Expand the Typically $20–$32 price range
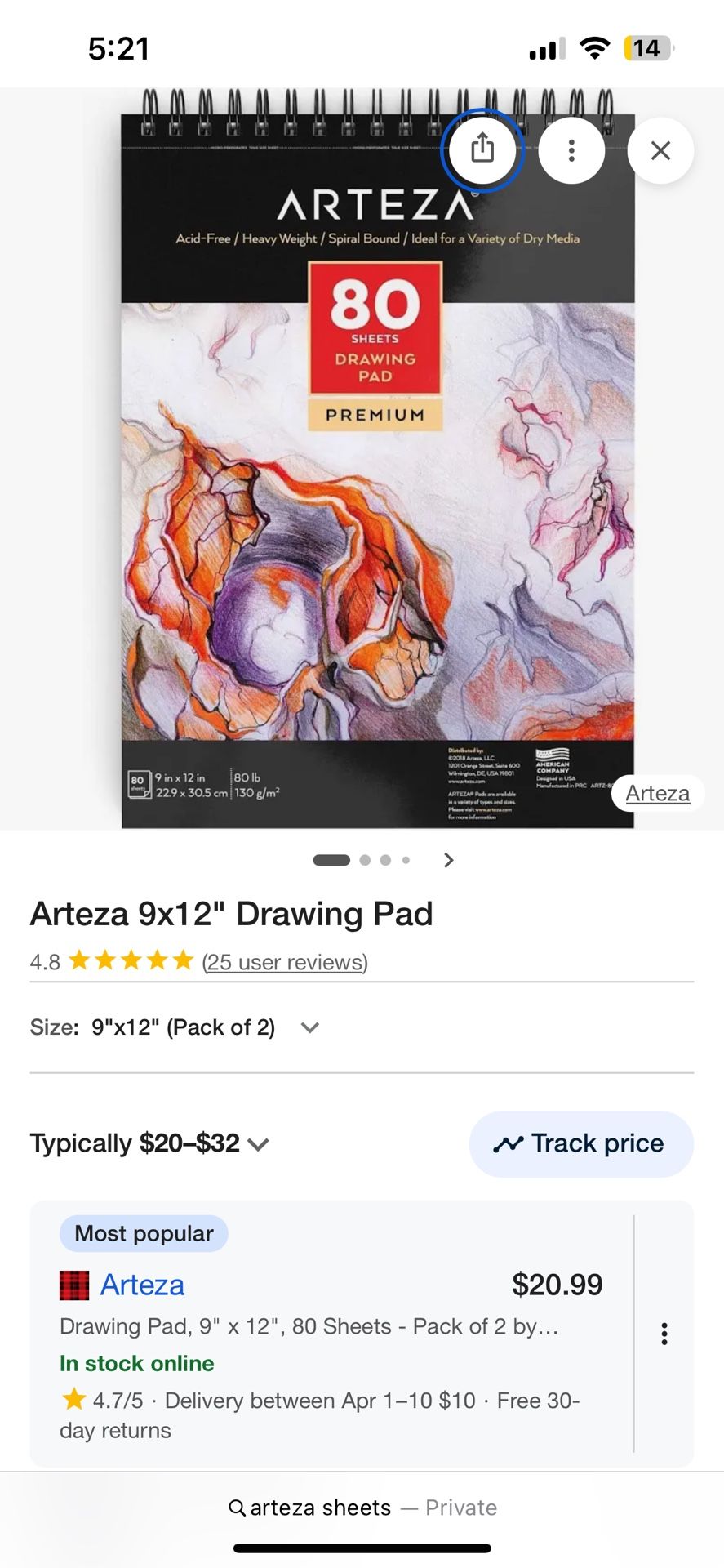Image resolution: width=724 pixels, height=1568 pixels. [x=149, y=1143]
